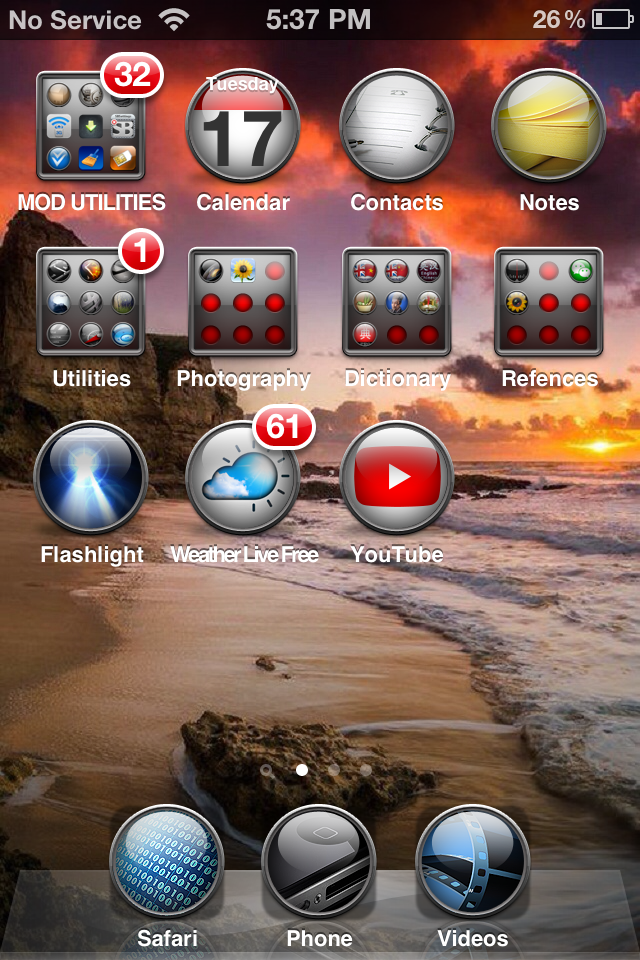Tap the home screen page indicator dots
The image size is (640, 960).
pyautogui.click(x=317, y=770)
